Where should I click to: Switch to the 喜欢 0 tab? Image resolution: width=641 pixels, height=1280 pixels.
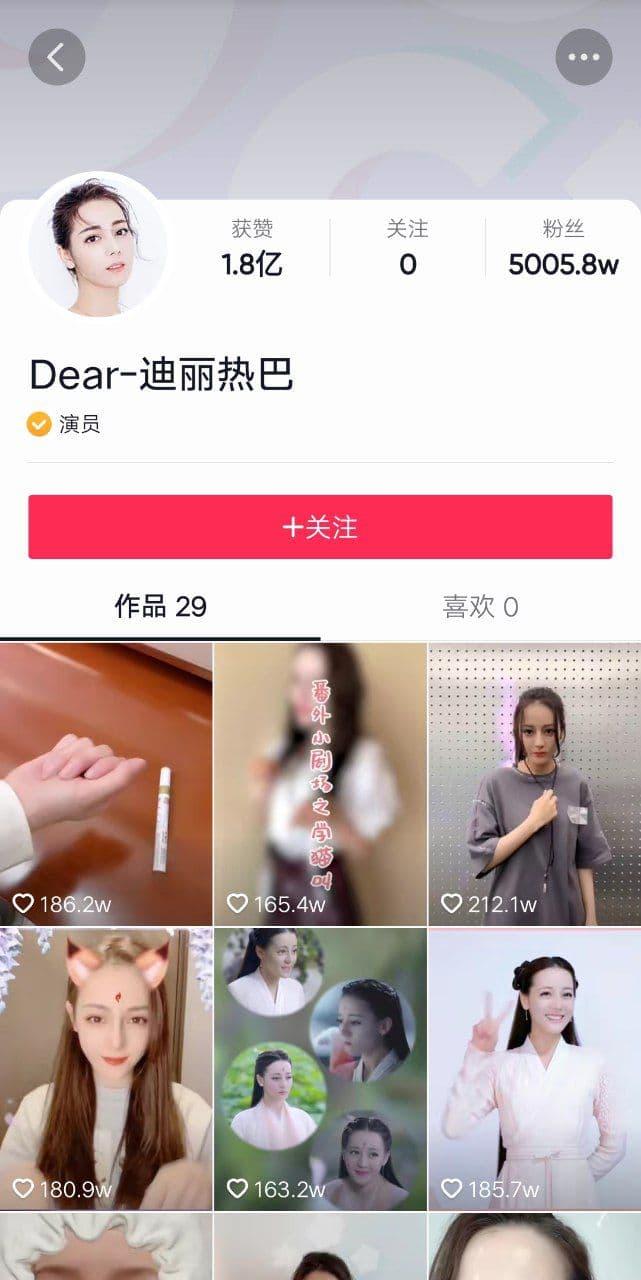[x=480, y=606]
